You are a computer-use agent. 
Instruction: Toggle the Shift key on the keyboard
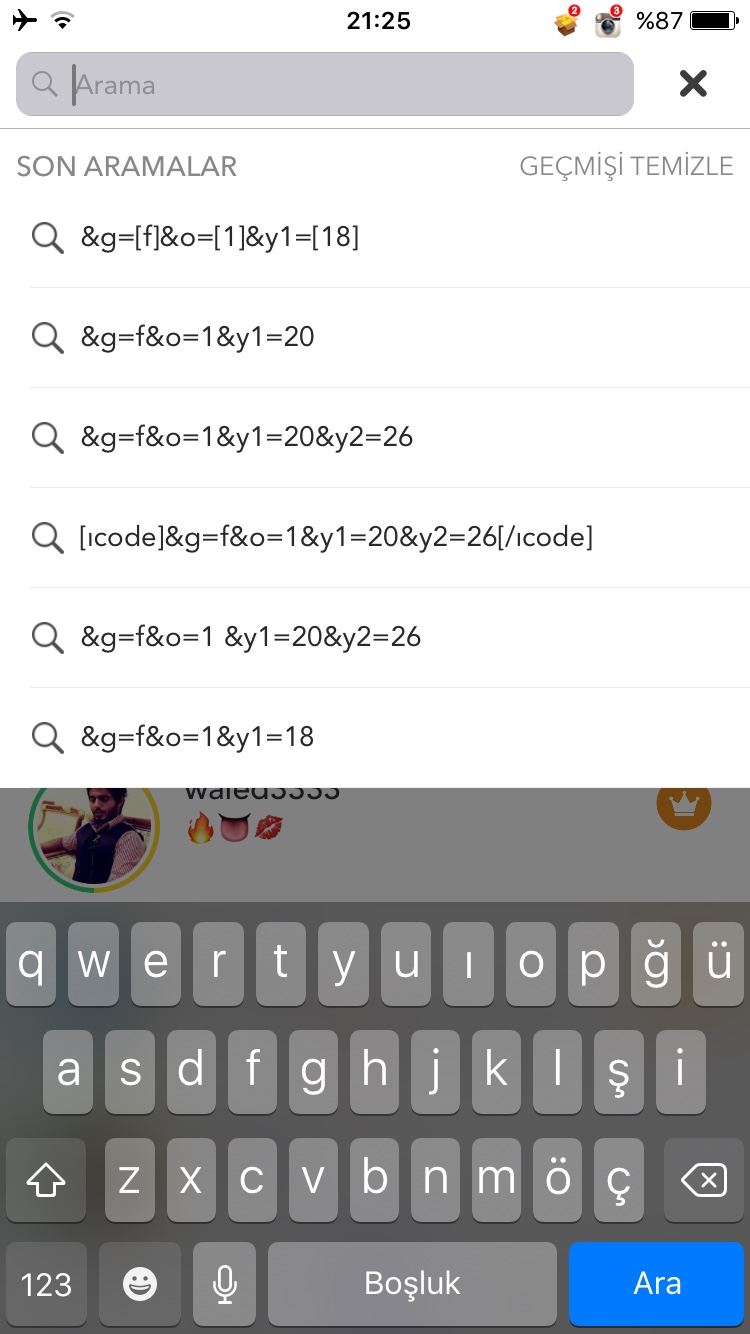pyautogui.click(x=46, y=1180)
